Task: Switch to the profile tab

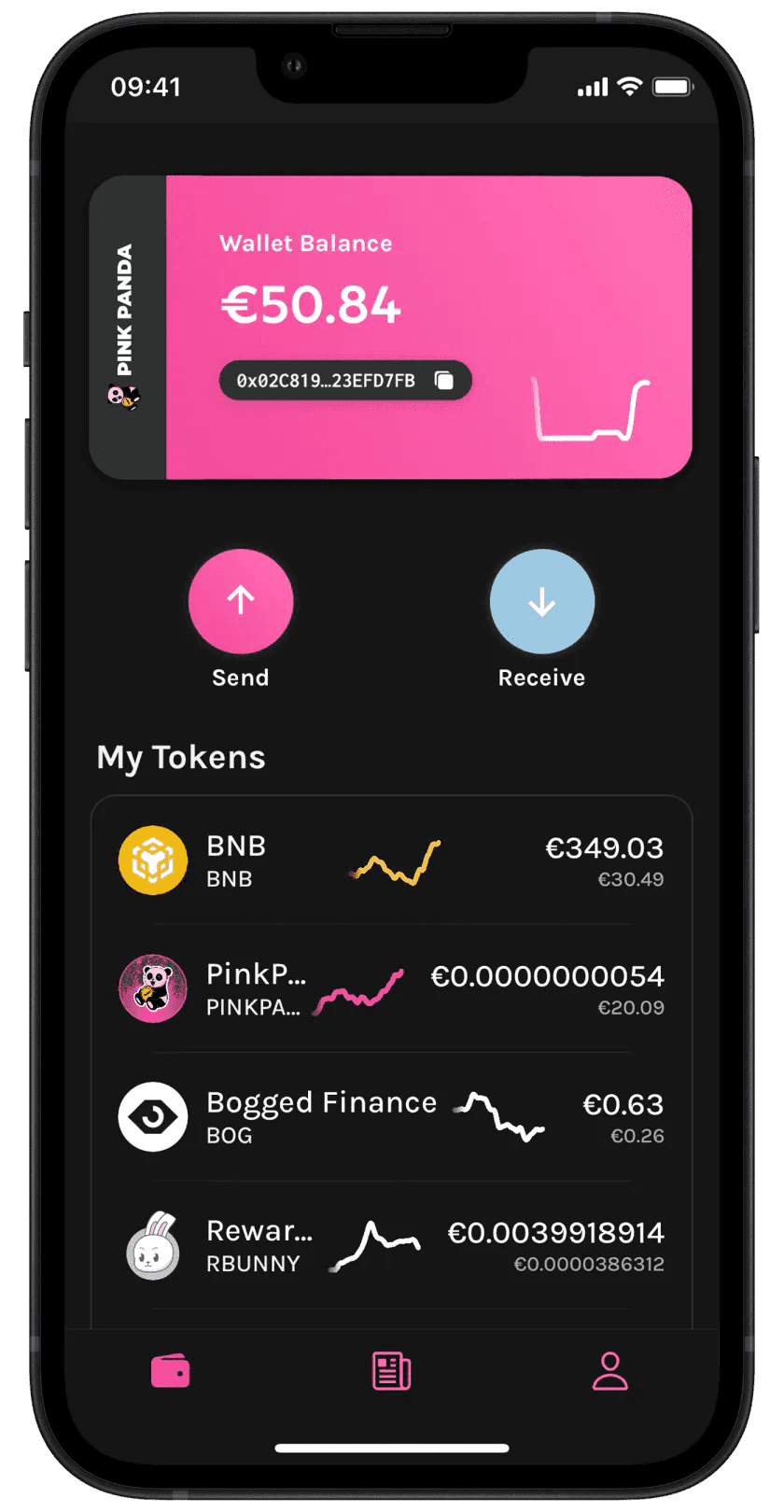Action: [x=610, y=1372]
